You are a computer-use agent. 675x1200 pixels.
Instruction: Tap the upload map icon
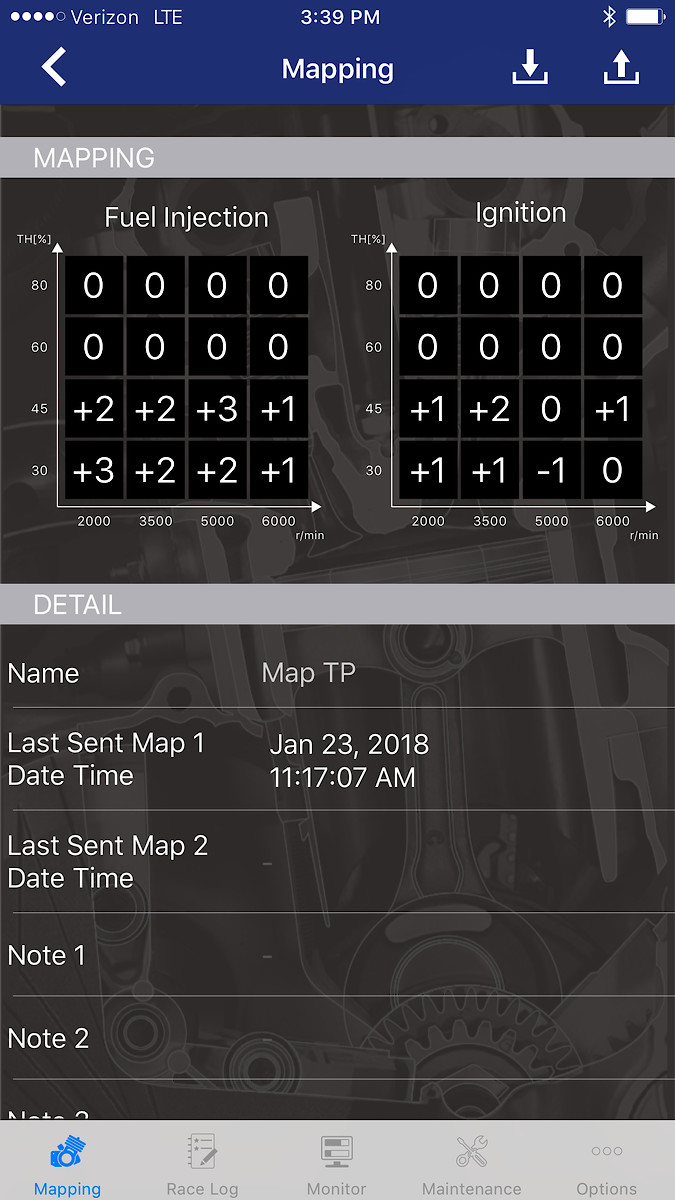(x=621, y=67)
